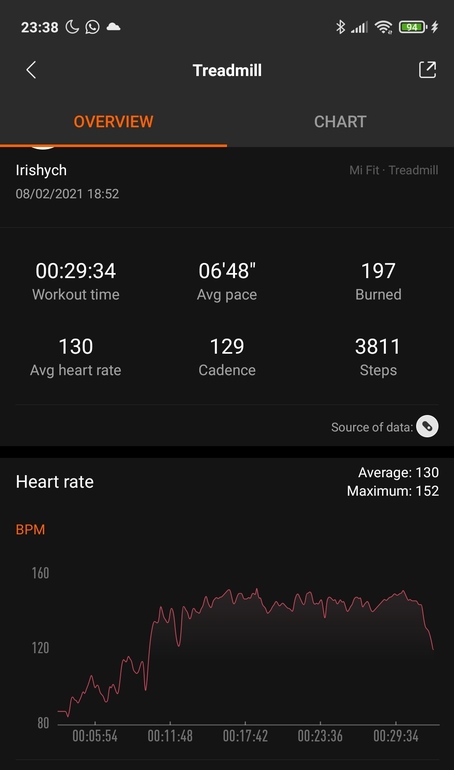Select the OVERVIEW tab

click(x=113, y=122)
